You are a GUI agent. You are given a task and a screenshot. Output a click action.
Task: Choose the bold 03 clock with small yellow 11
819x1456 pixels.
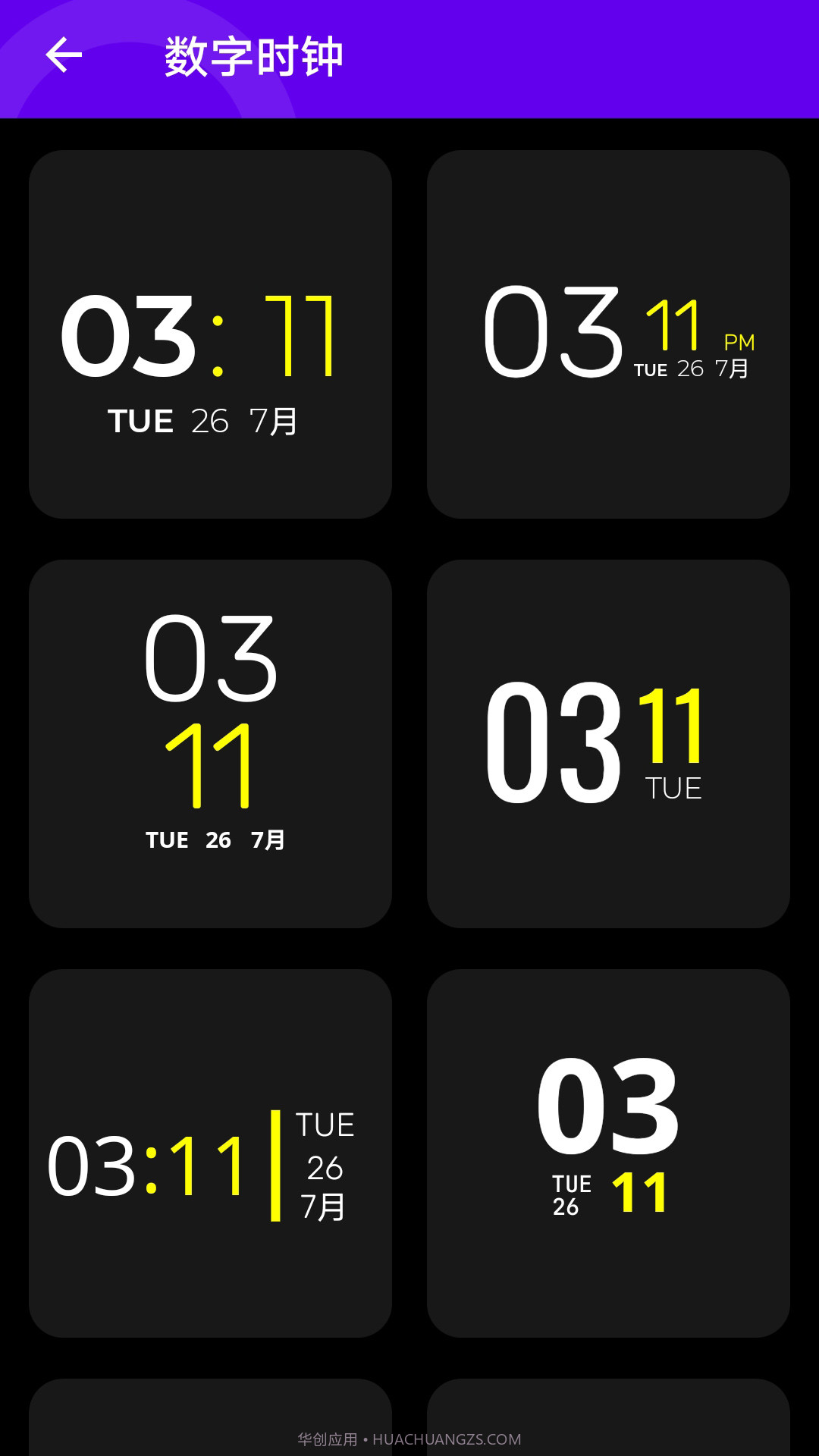click(608, 1153)
